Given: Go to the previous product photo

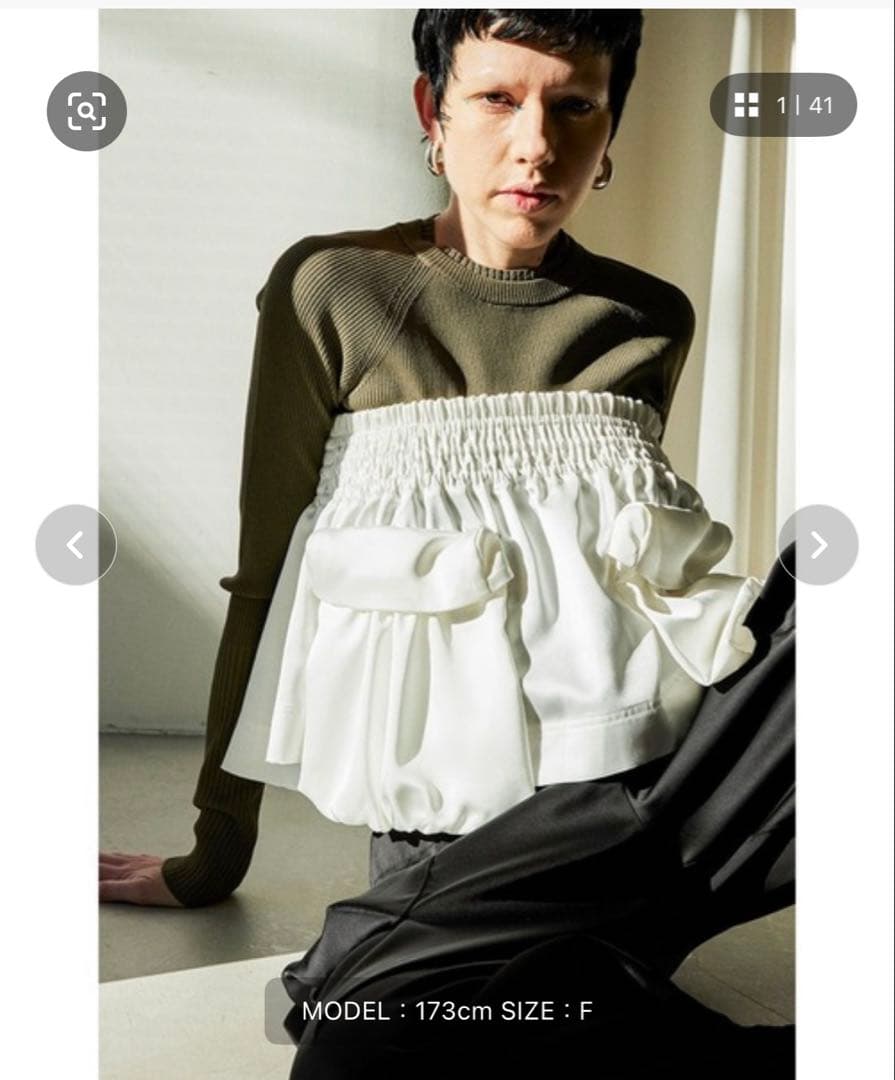Looking at the screenshot, I should tap(75, 545).
